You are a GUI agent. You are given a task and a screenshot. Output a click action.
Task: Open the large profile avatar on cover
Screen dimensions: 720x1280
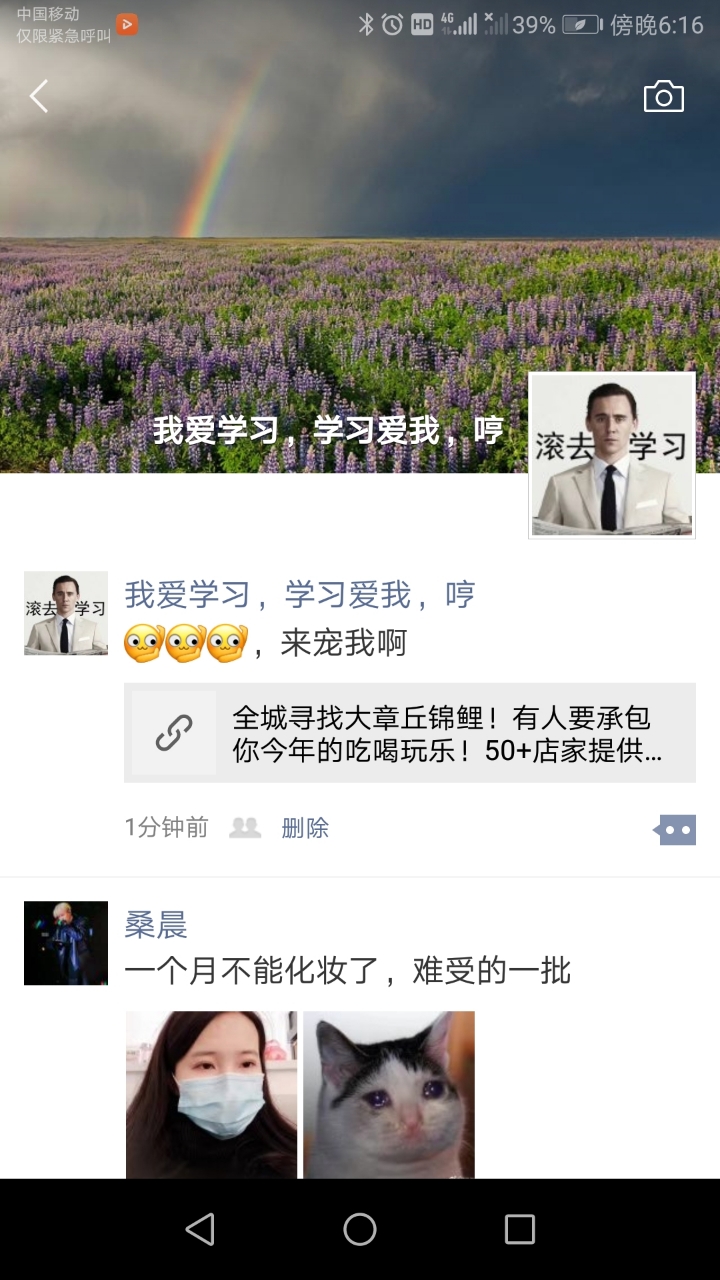point(611,455)
